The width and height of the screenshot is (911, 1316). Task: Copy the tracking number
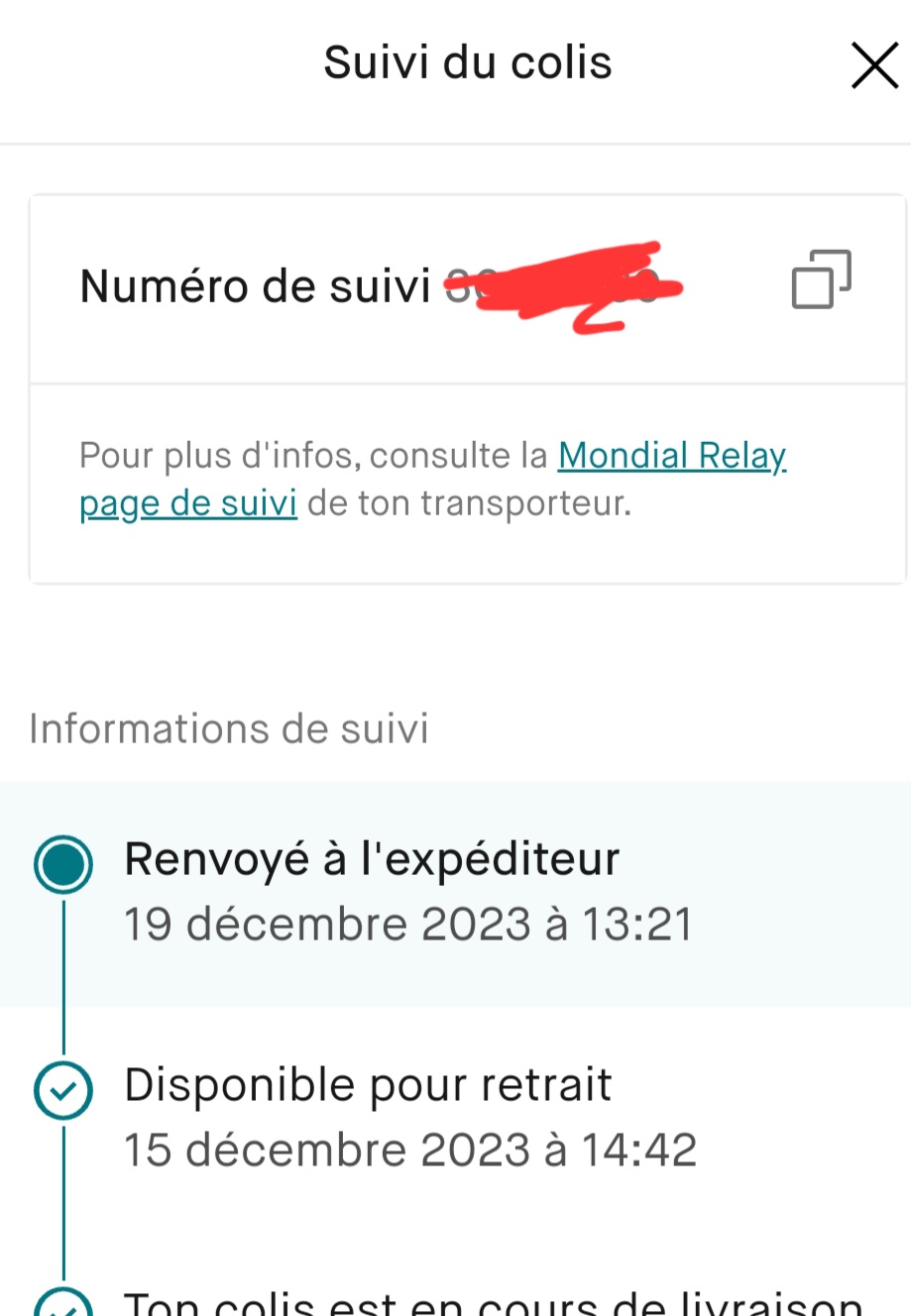click(x=821, y=279)
